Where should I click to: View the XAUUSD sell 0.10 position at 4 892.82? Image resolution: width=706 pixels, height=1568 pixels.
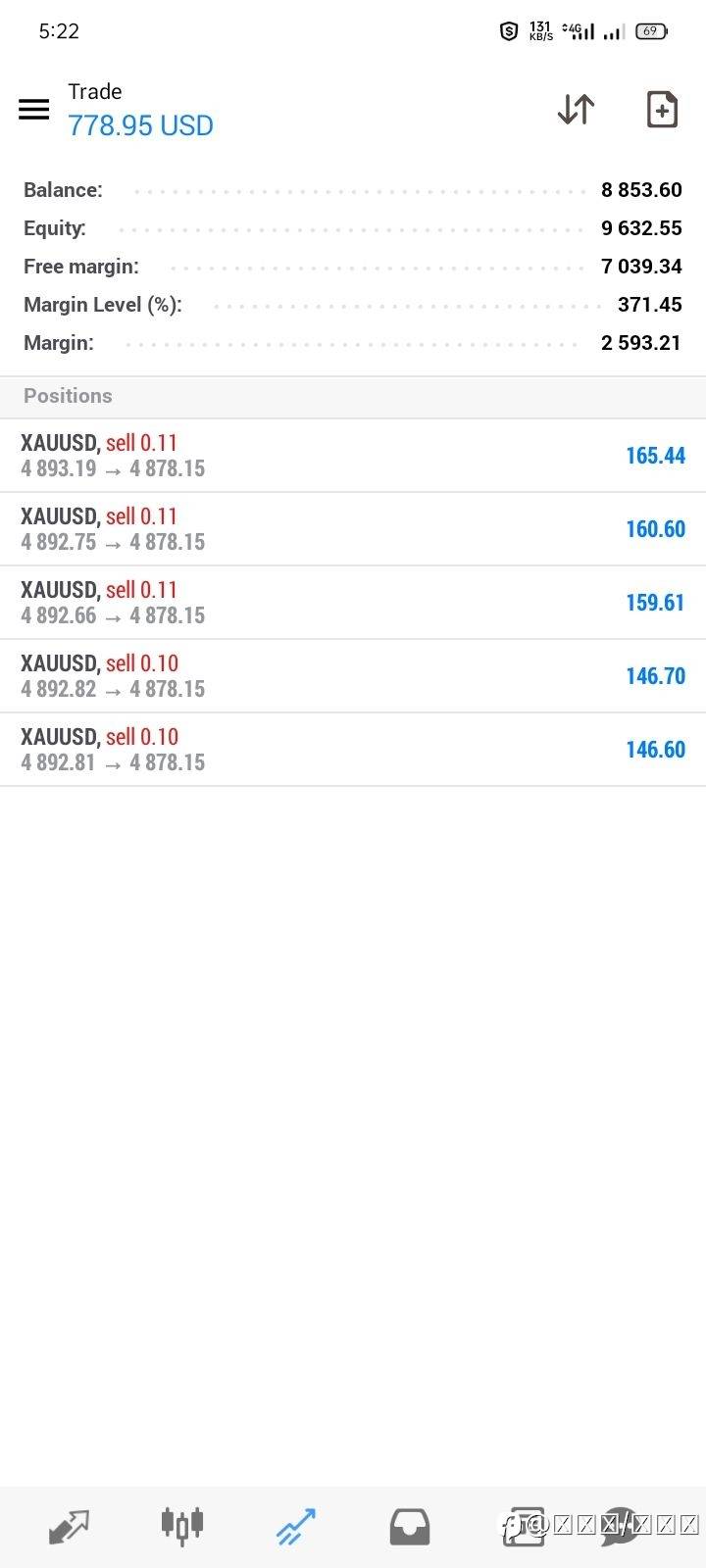[x=353, y=676]
